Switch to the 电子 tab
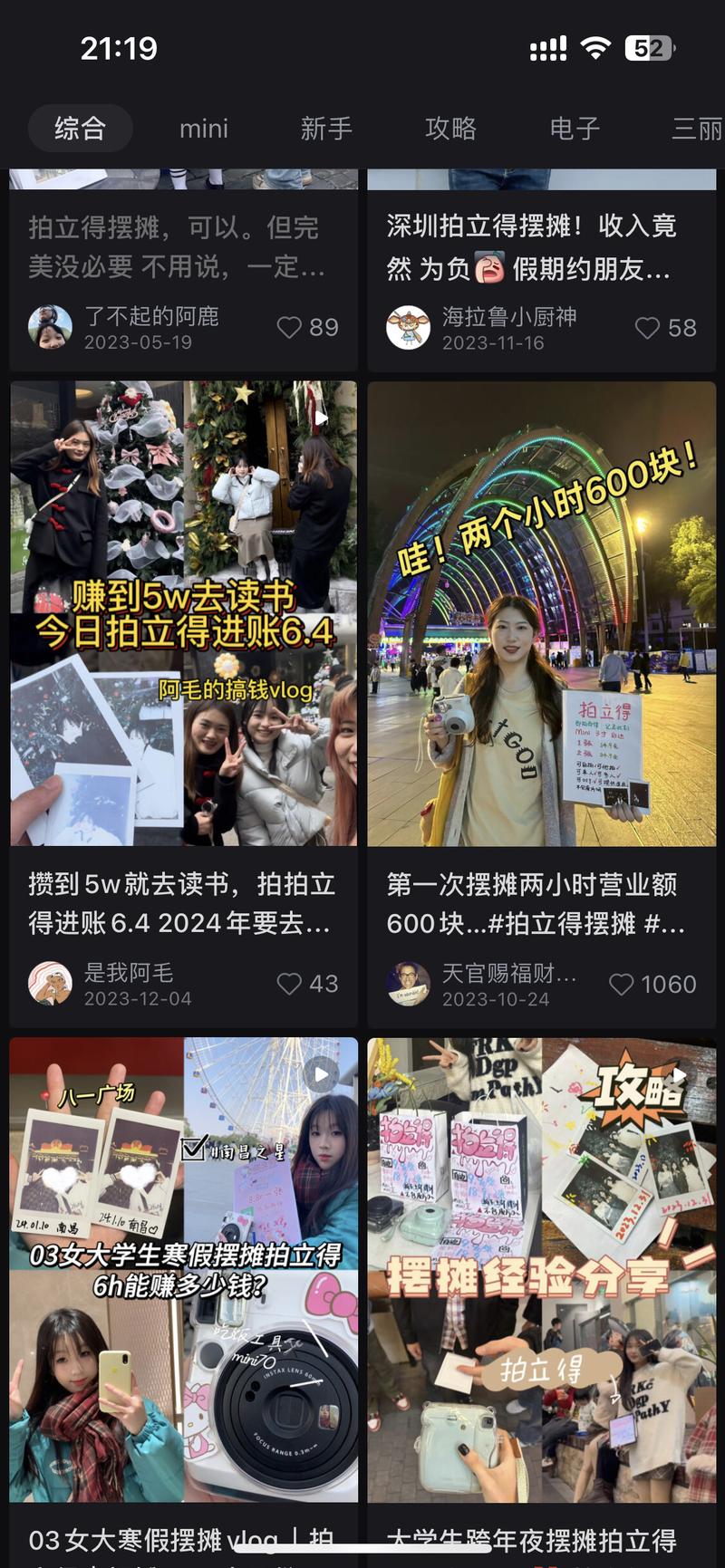725x1568 pixels. click(575, 129)
